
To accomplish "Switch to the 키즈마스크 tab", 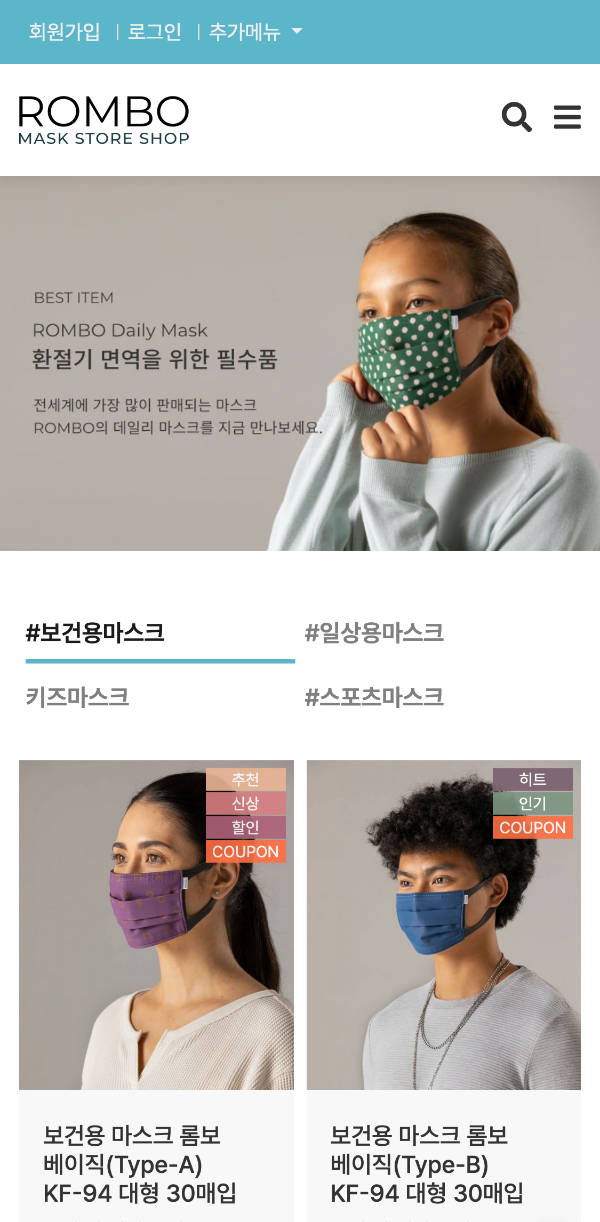I will [x=78, y=697].
